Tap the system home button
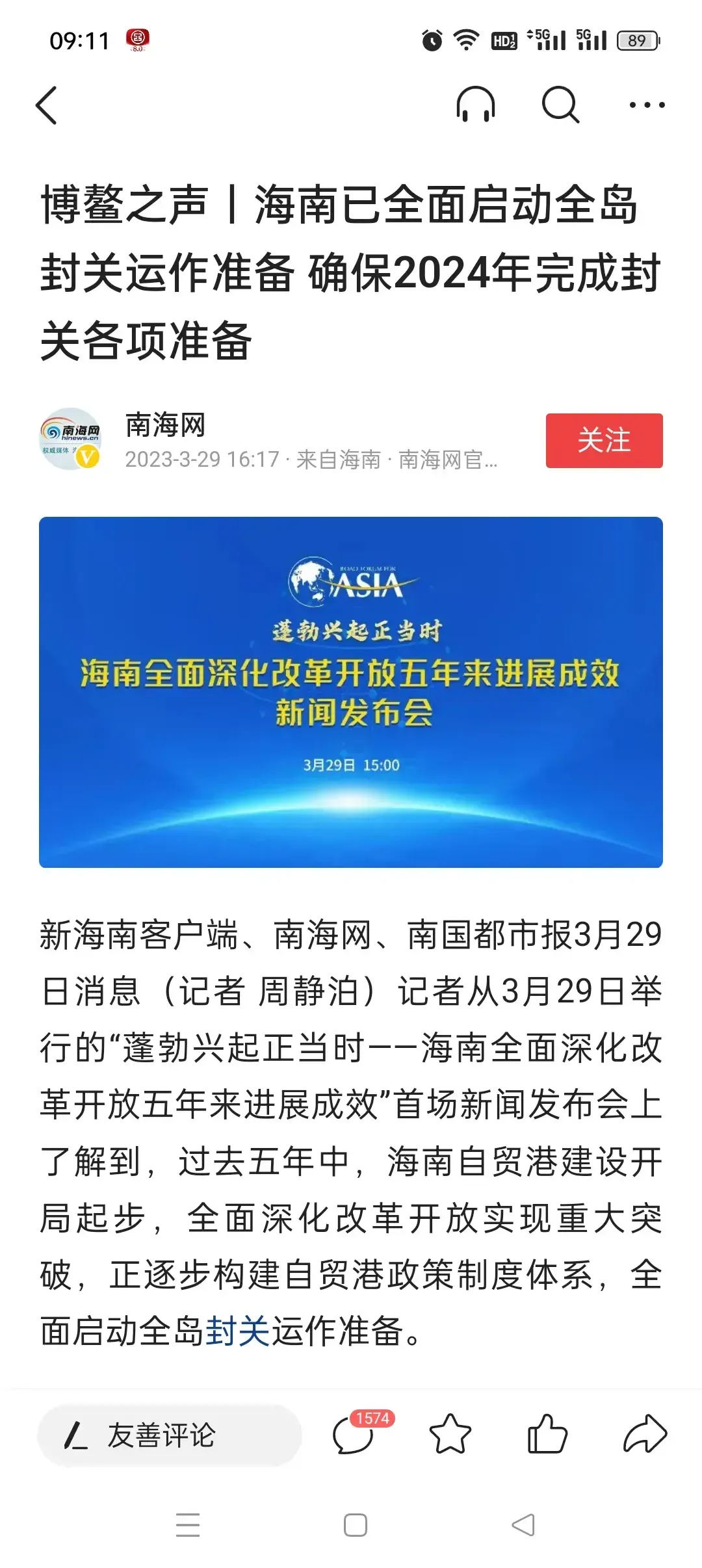The image size is (702, 1568). (355, 1525)
